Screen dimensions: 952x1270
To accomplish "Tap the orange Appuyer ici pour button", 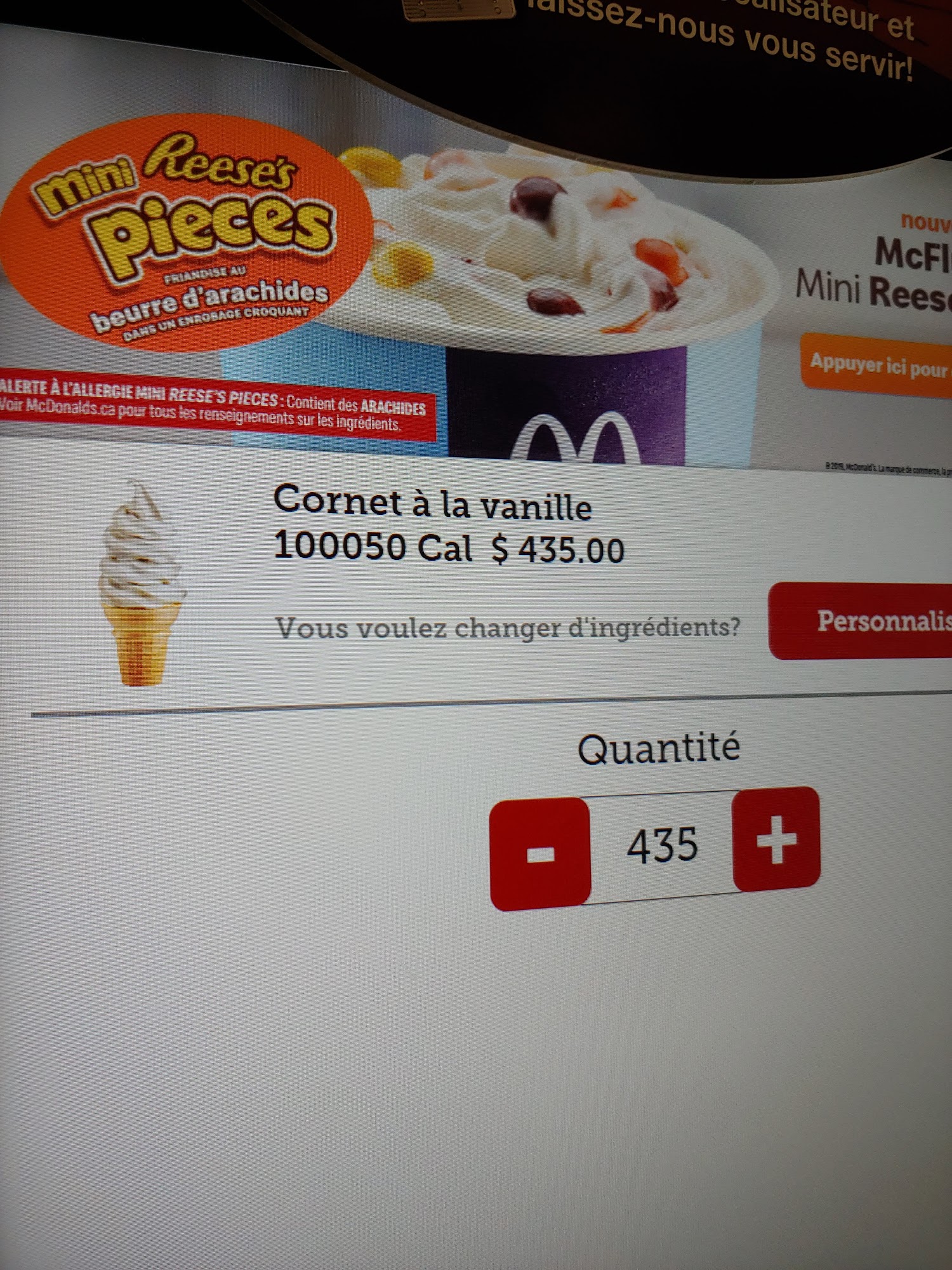I will tap(877, 364).
